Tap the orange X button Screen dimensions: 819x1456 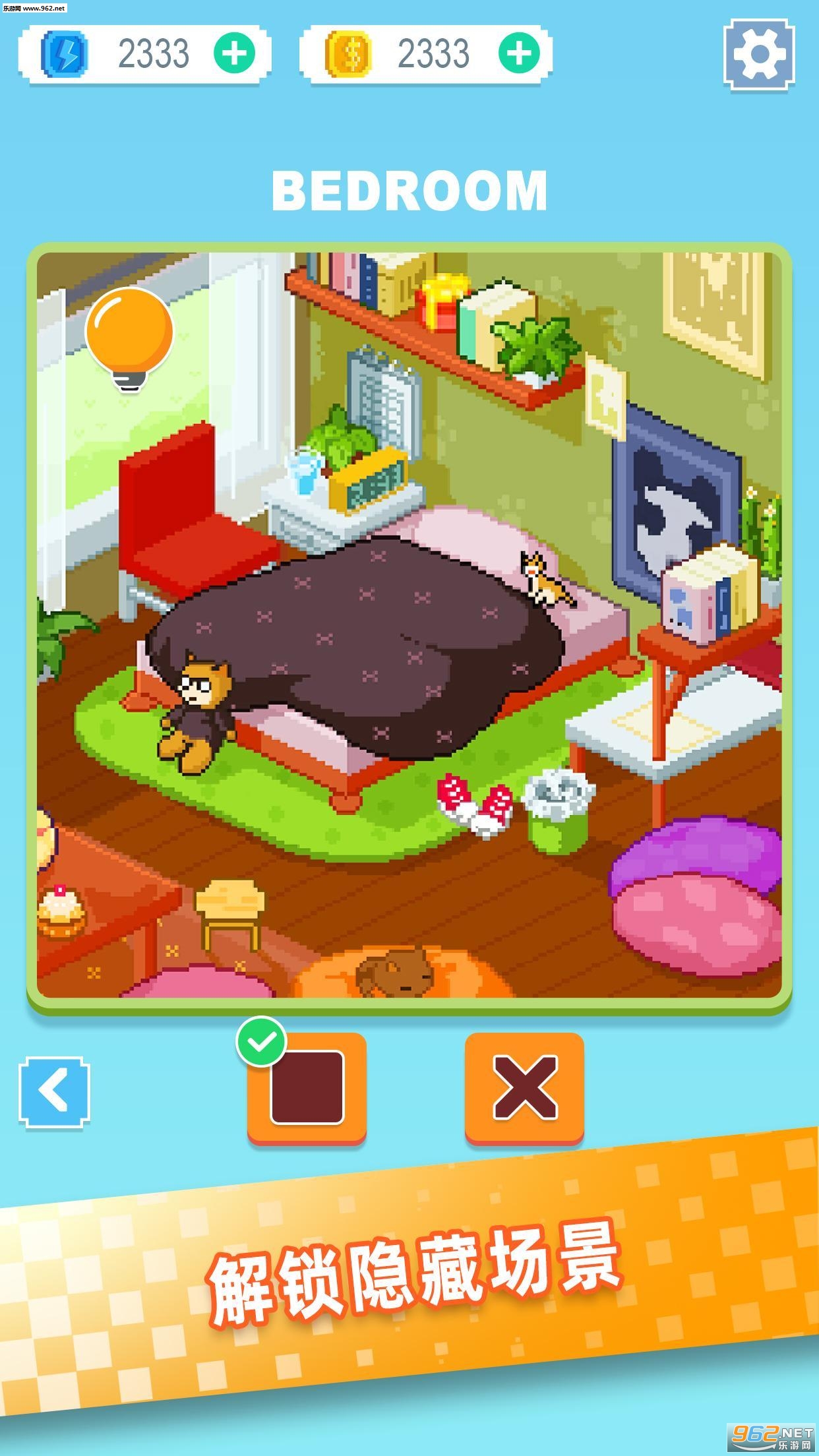pos(524,1087)
